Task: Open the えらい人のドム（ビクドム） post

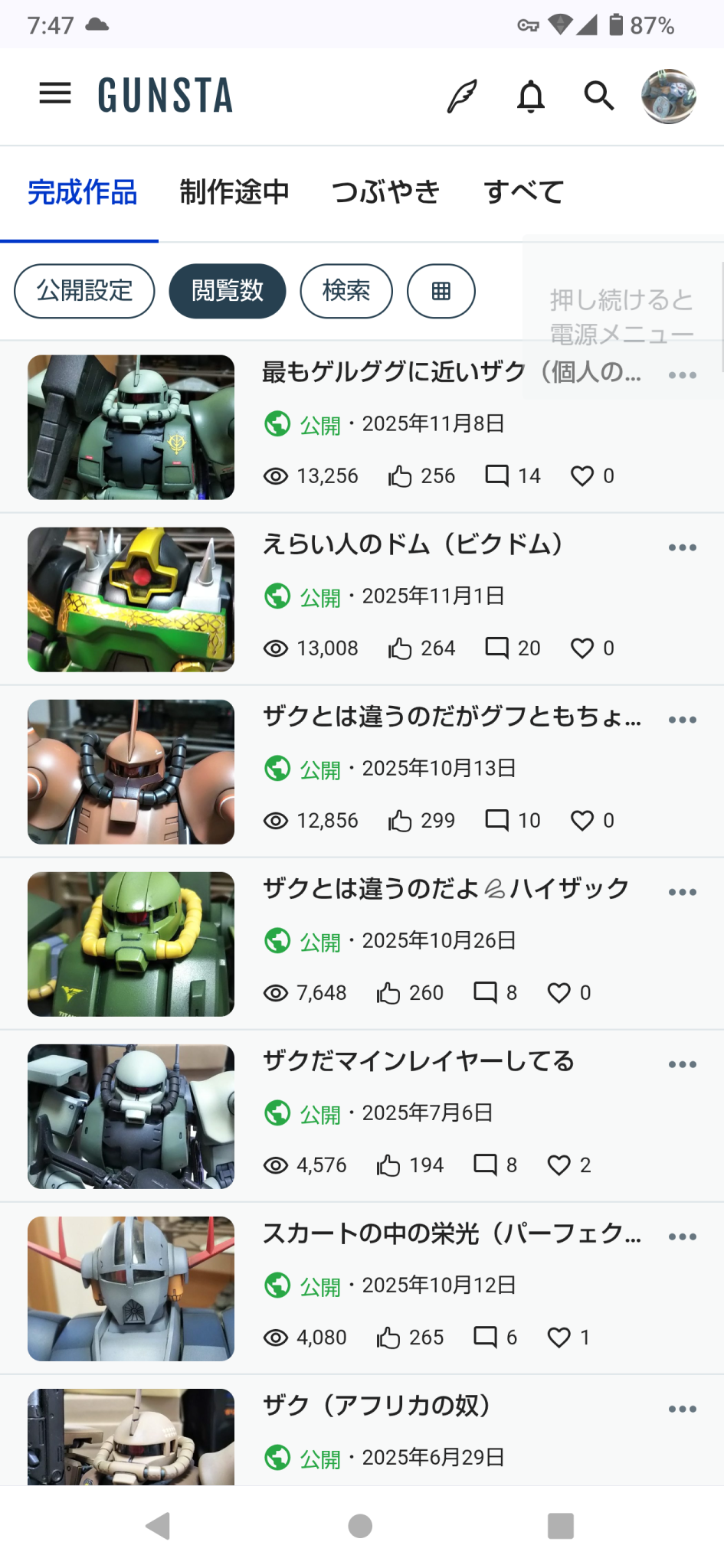Action: (x=413, y=544)
